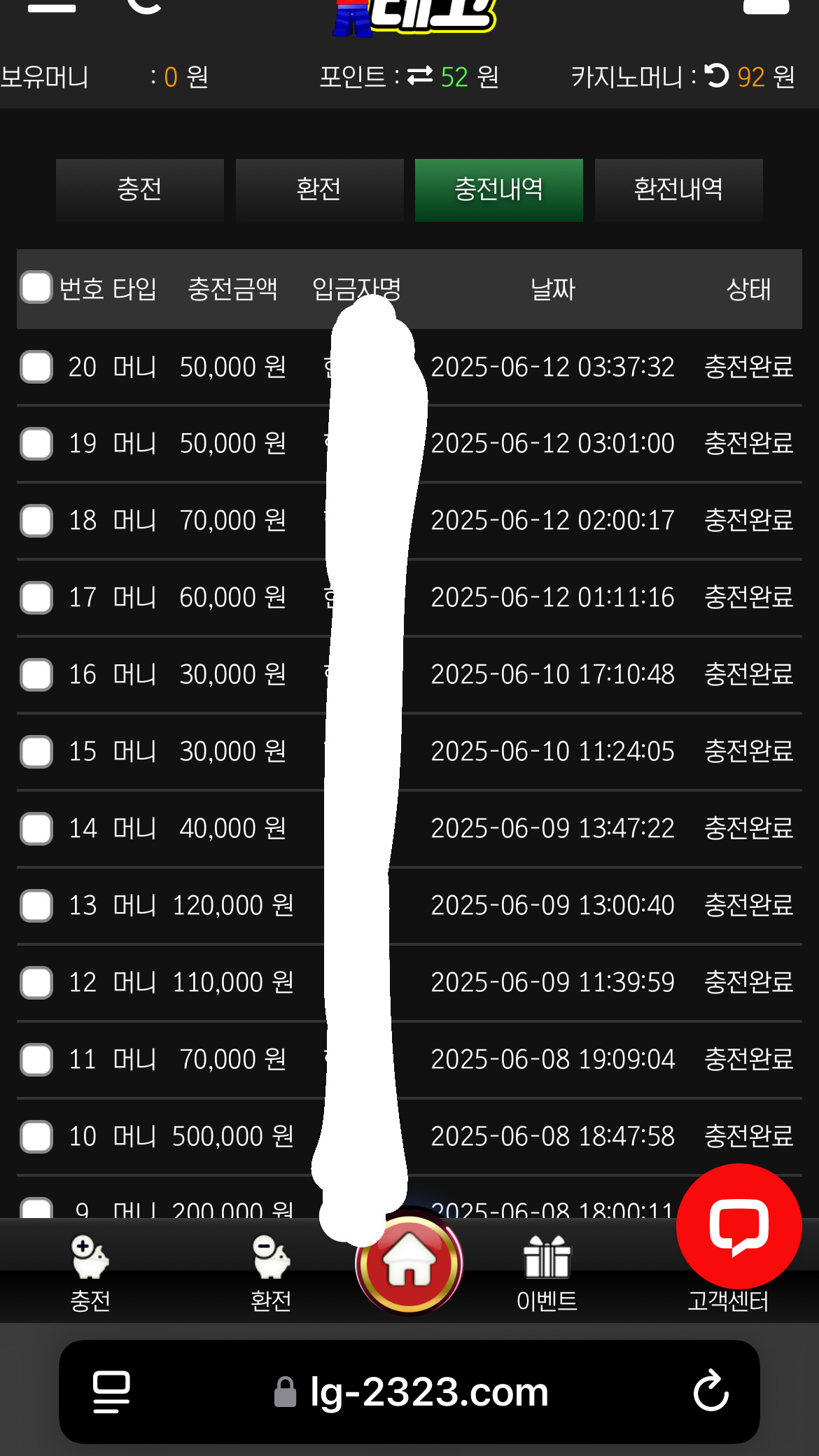
Task: Open the 이벤트 page
Action: tap(547, 1273)
